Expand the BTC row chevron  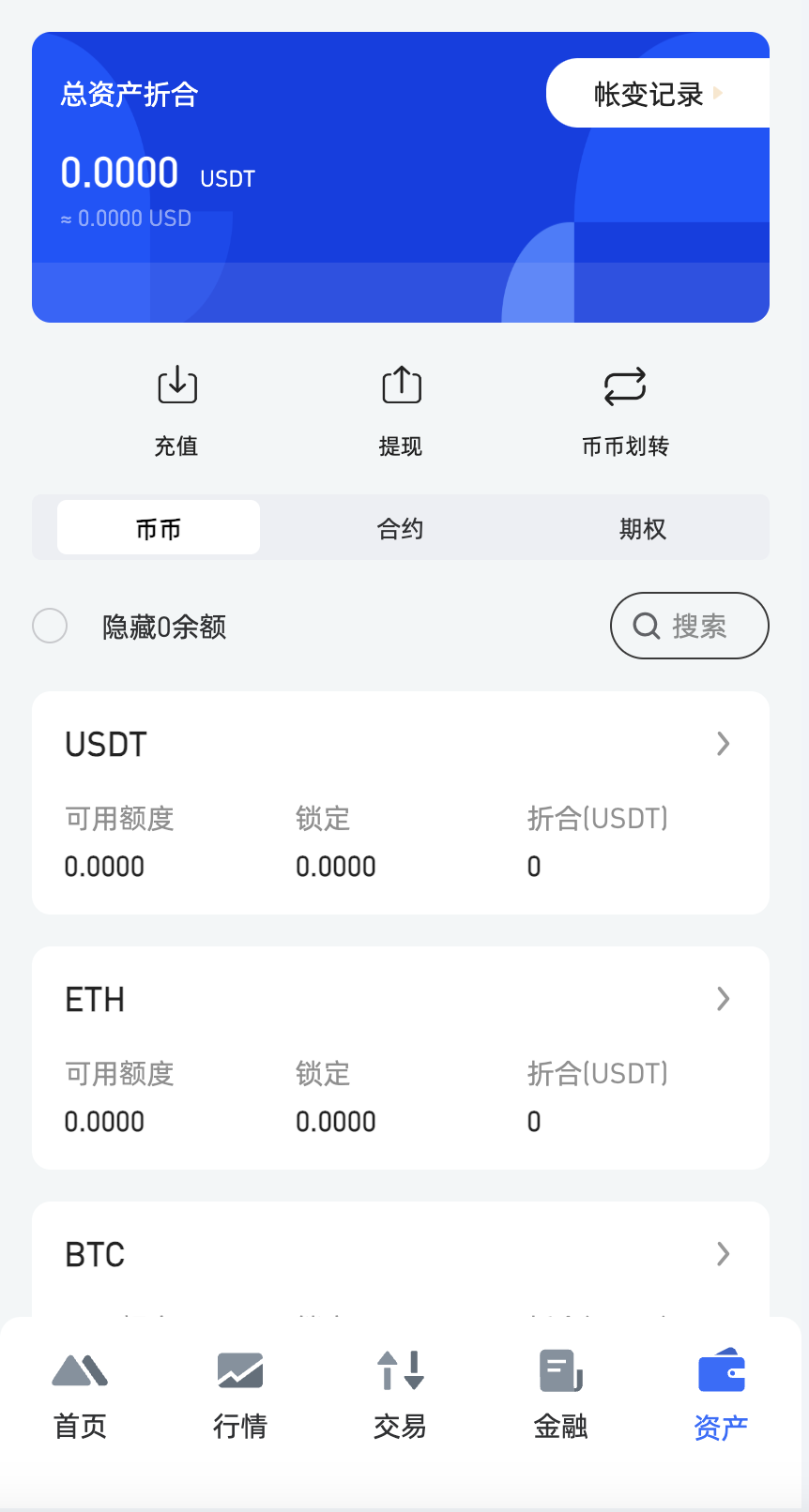723,1253
